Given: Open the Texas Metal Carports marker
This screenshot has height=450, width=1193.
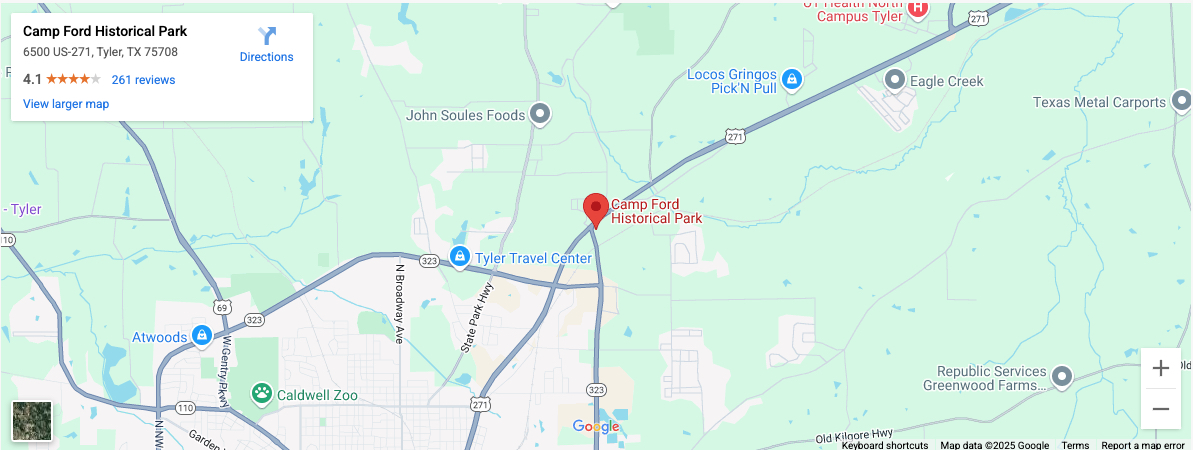Looking at the screenshot, I should [x=1181, y=101].
